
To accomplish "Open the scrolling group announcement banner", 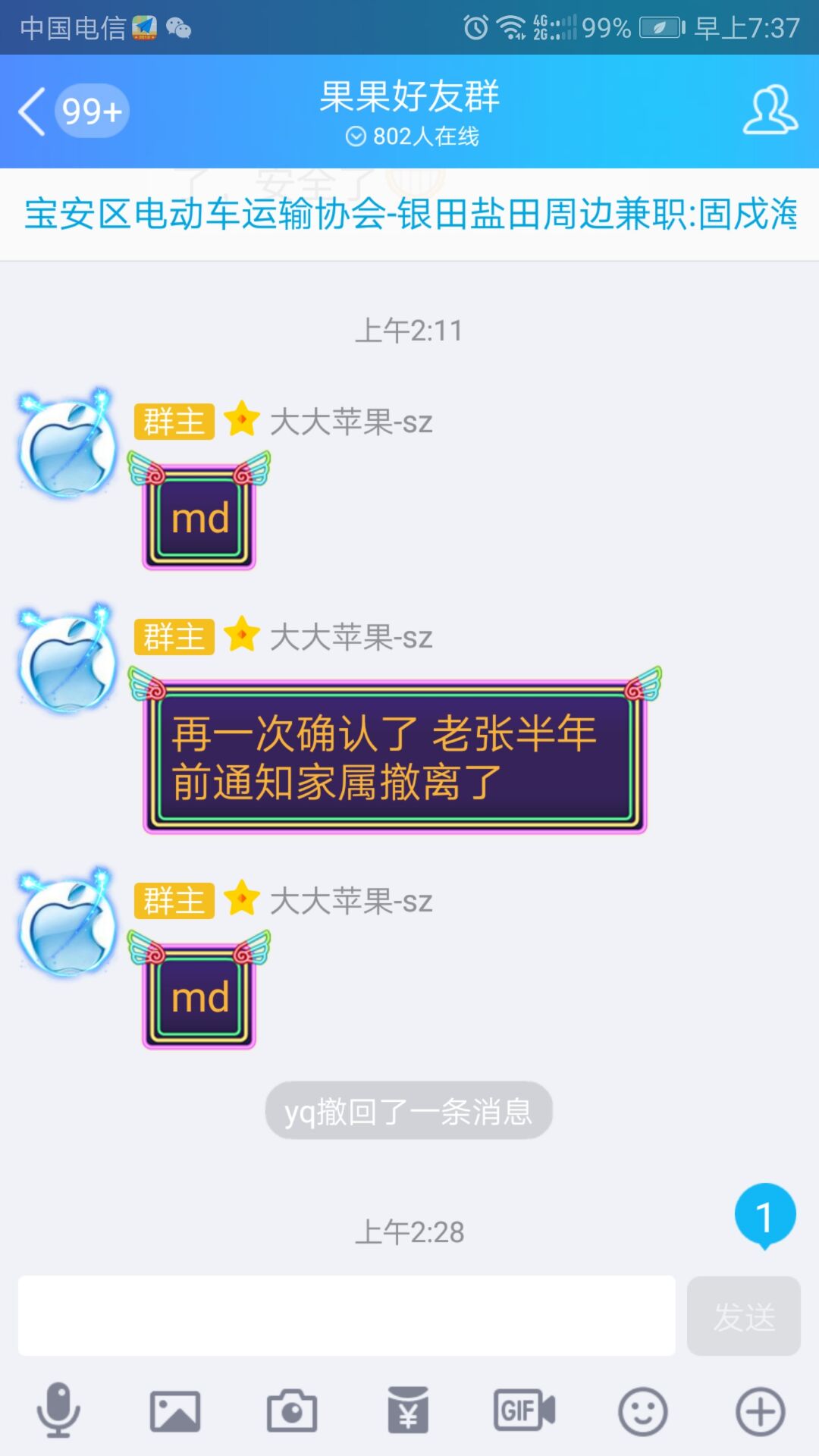I will click(x=409, y=214).
